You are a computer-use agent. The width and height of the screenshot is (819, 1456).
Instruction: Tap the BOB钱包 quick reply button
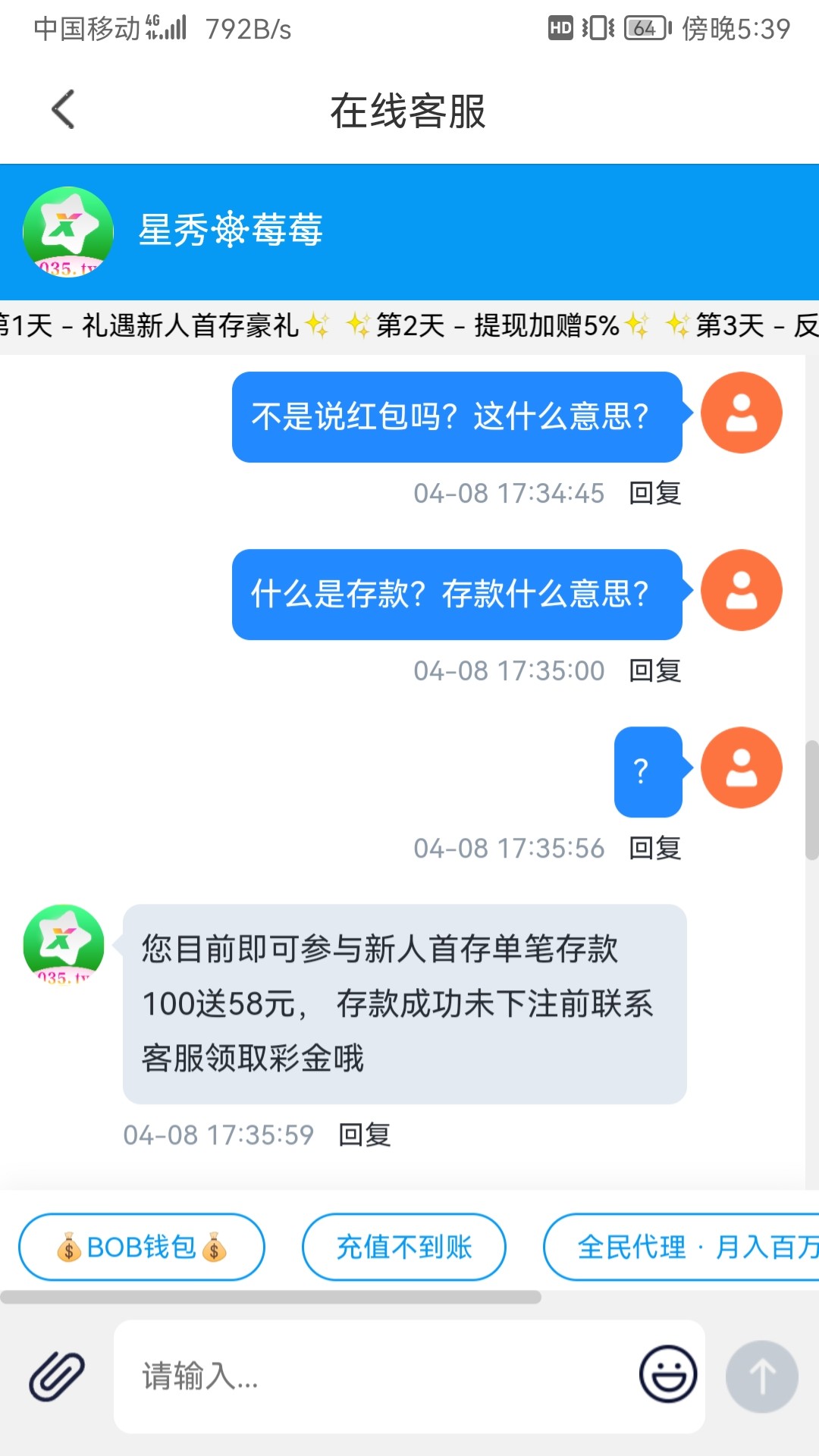click(141, 1246)
